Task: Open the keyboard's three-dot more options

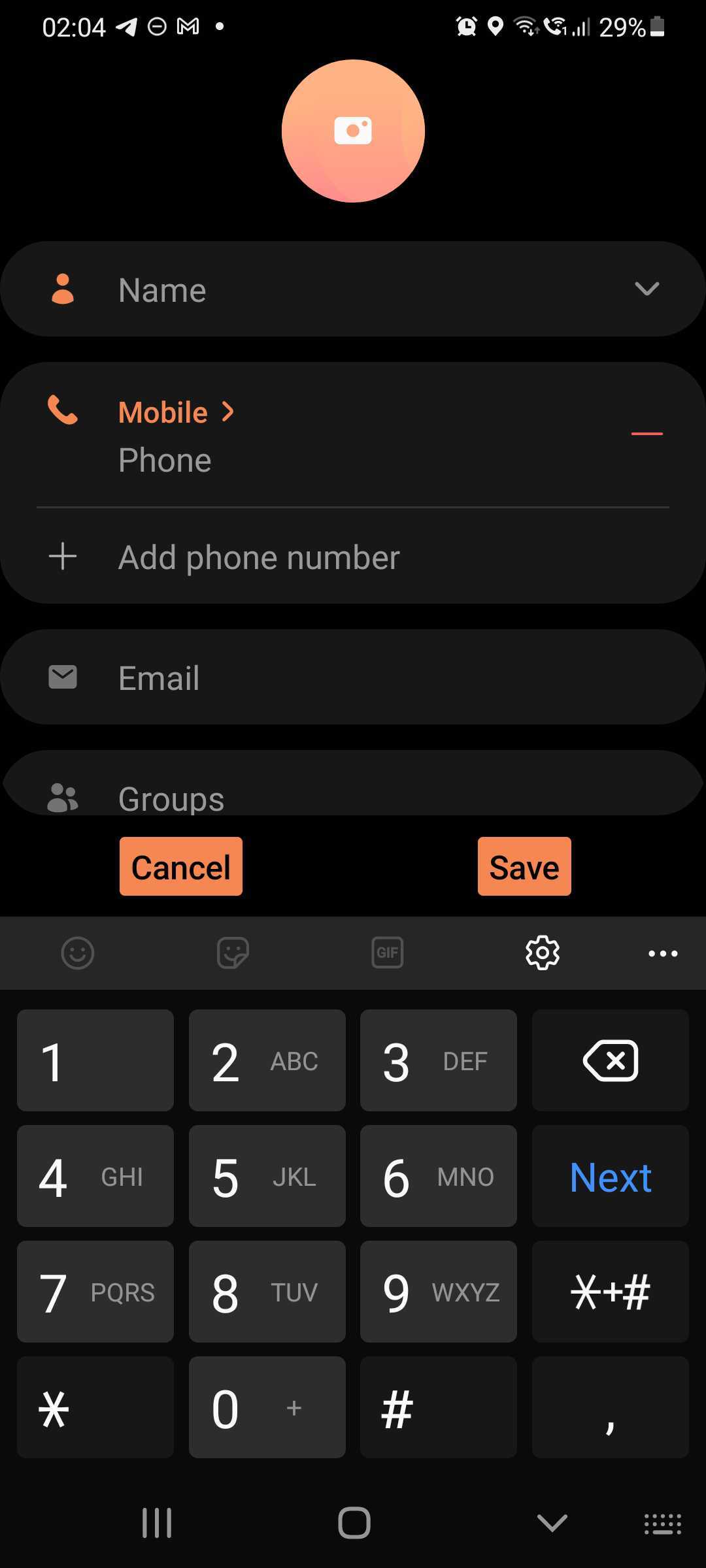Action: pyautogui.click(x=663, y=953)
